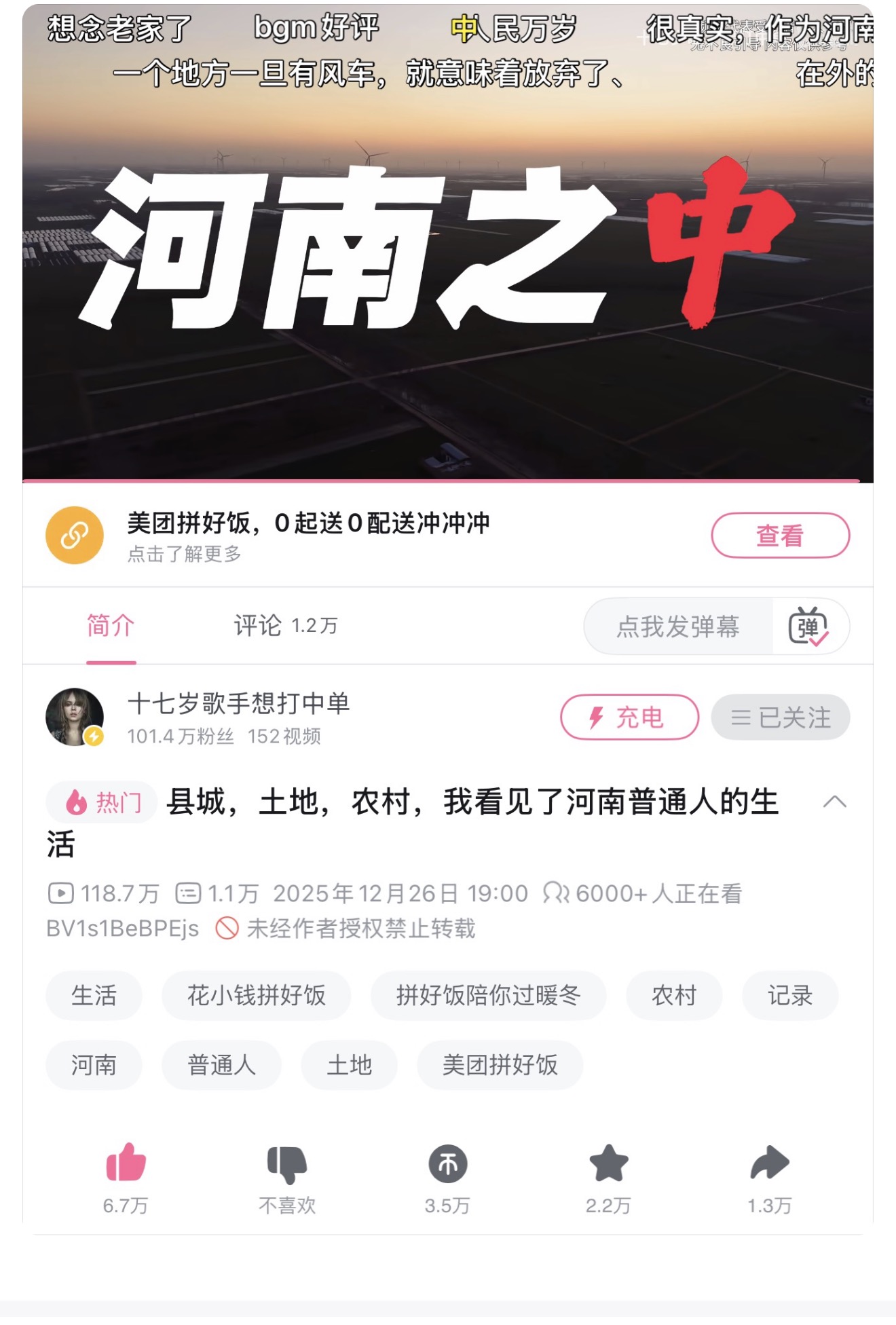Tap the 充电 button

[x=629, y=717]
